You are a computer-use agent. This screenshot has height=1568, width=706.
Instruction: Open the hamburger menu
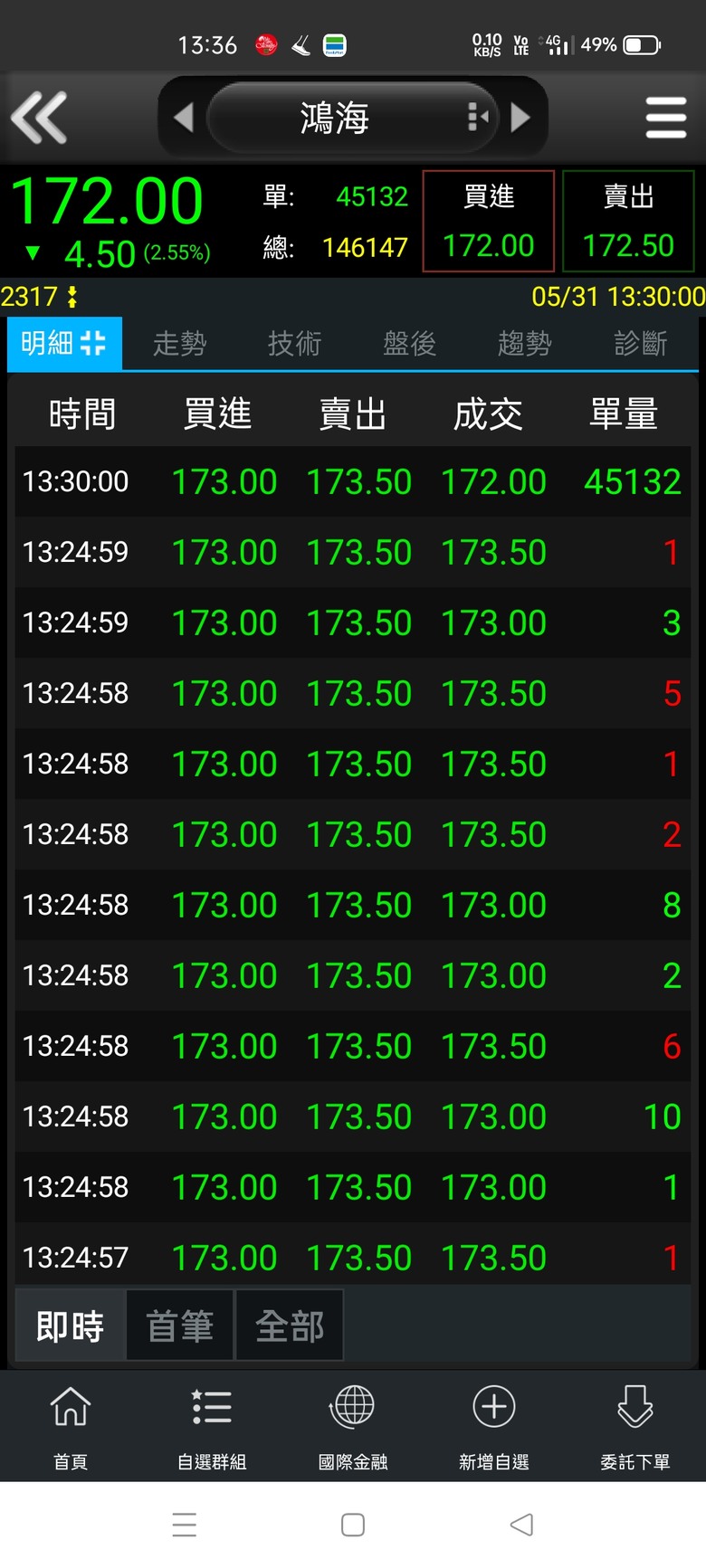[x=665, y=118]
